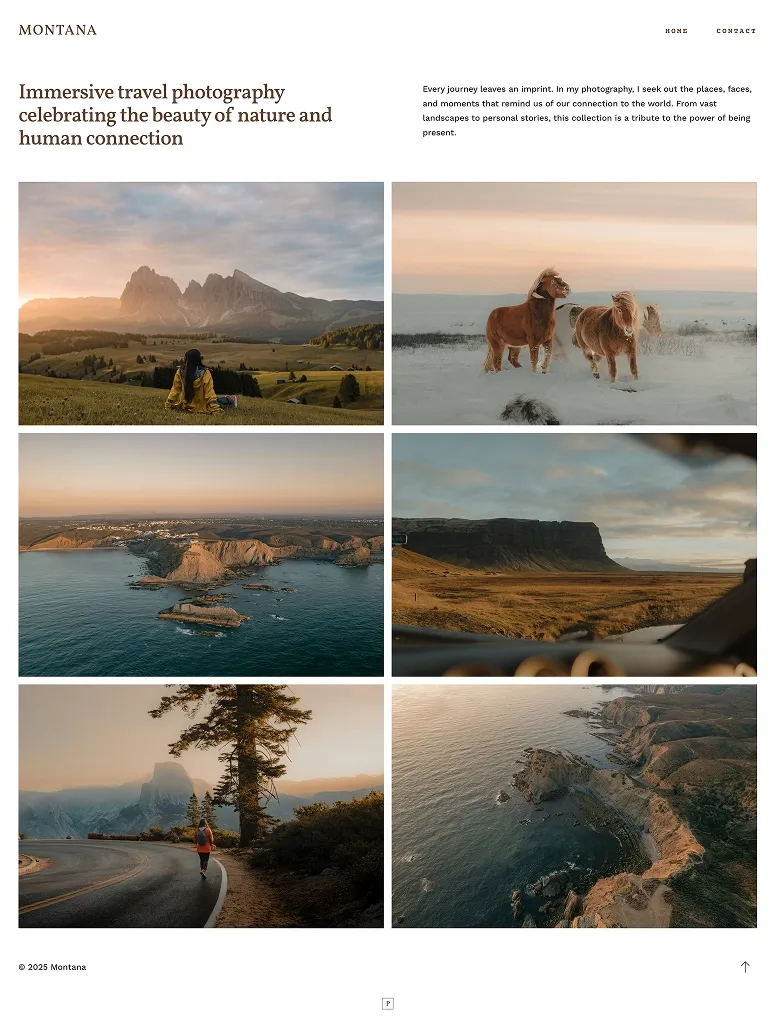Image resolution: width=776 pixels, height=1034 pixels.
Task: View the two Icelandic ponies in snow photo
Action: click(575, 303)
